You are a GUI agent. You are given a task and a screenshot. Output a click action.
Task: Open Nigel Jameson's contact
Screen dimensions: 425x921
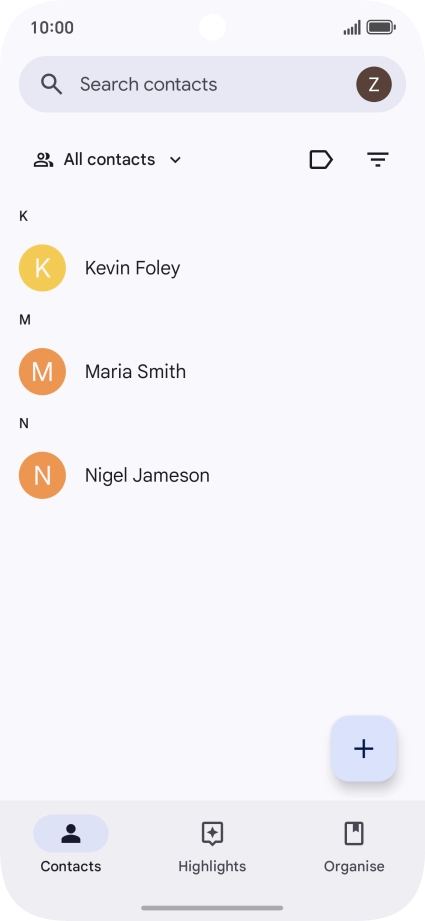pos(212,475)
